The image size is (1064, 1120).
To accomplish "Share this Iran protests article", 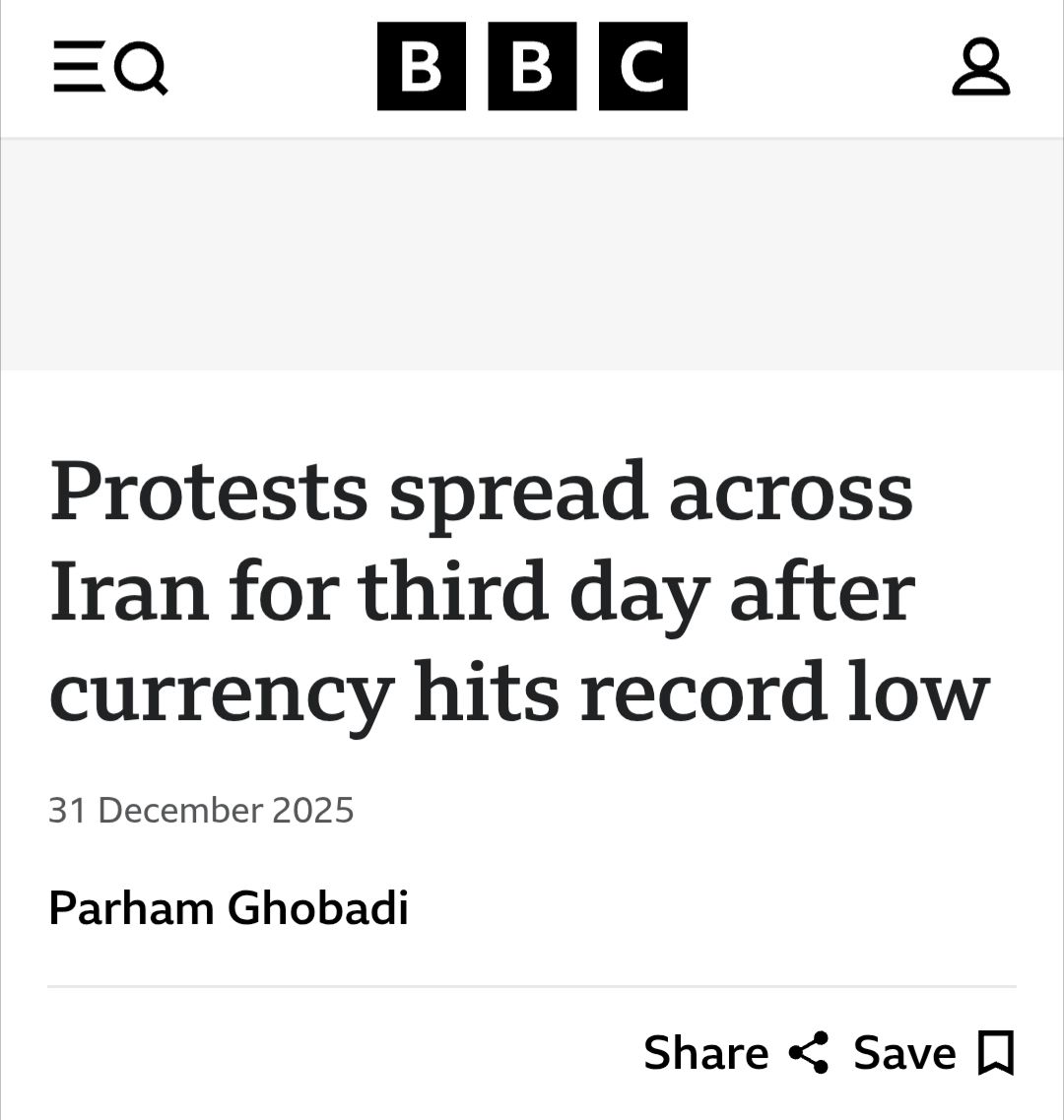I will tap(736, 1053).
